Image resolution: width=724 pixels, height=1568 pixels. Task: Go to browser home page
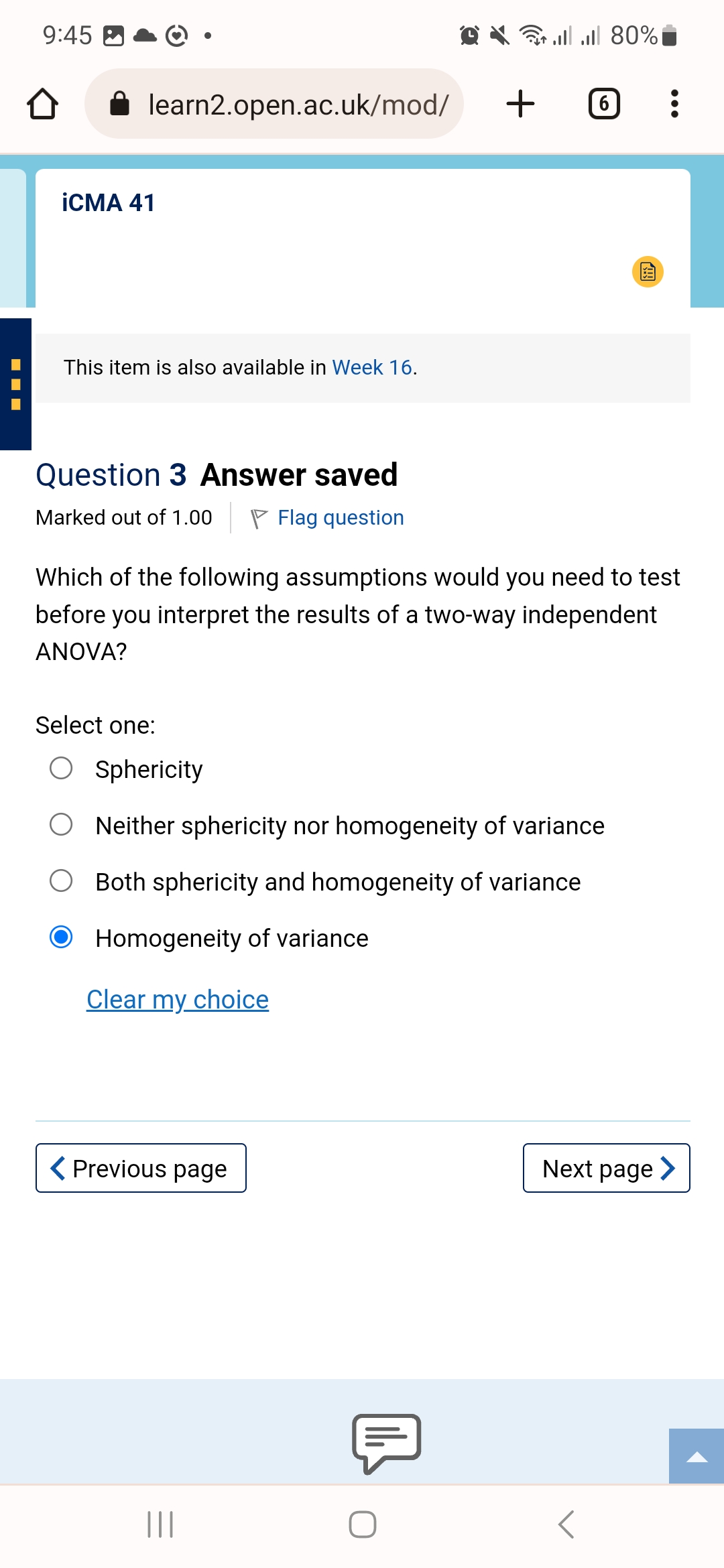pyautogui.click(x=42, y=104)
